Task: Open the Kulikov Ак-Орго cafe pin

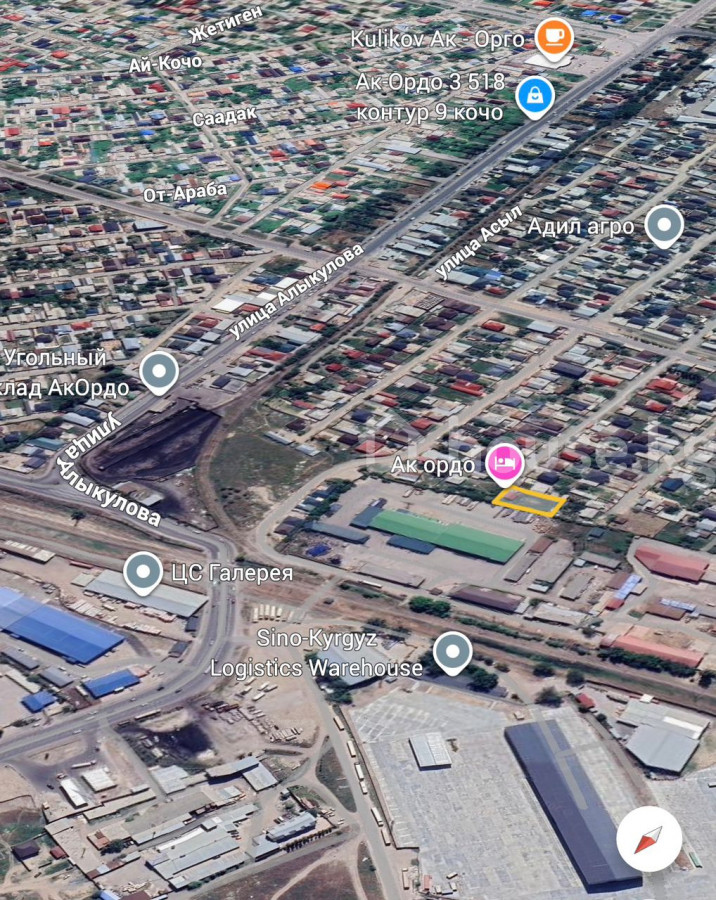Action: [553, 38]
